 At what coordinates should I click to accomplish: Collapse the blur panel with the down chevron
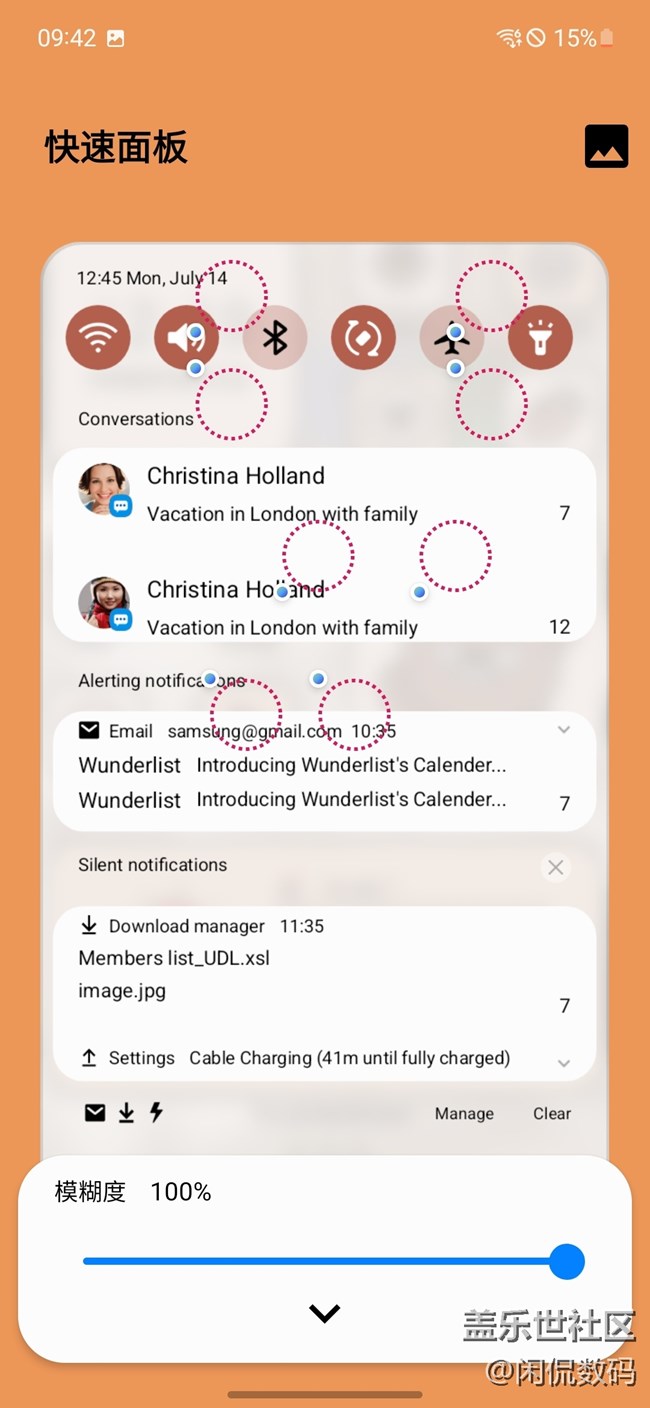click(325, 1313)
